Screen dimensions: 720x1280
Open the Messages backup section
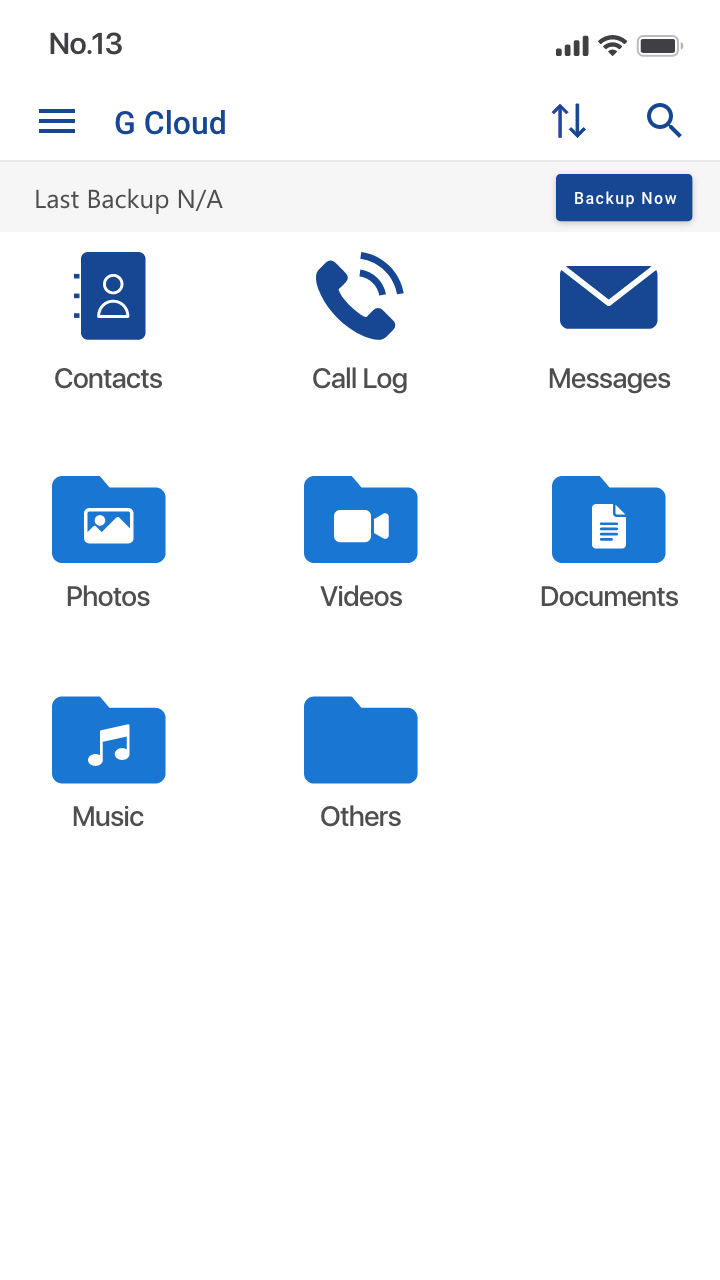point(608,295)
